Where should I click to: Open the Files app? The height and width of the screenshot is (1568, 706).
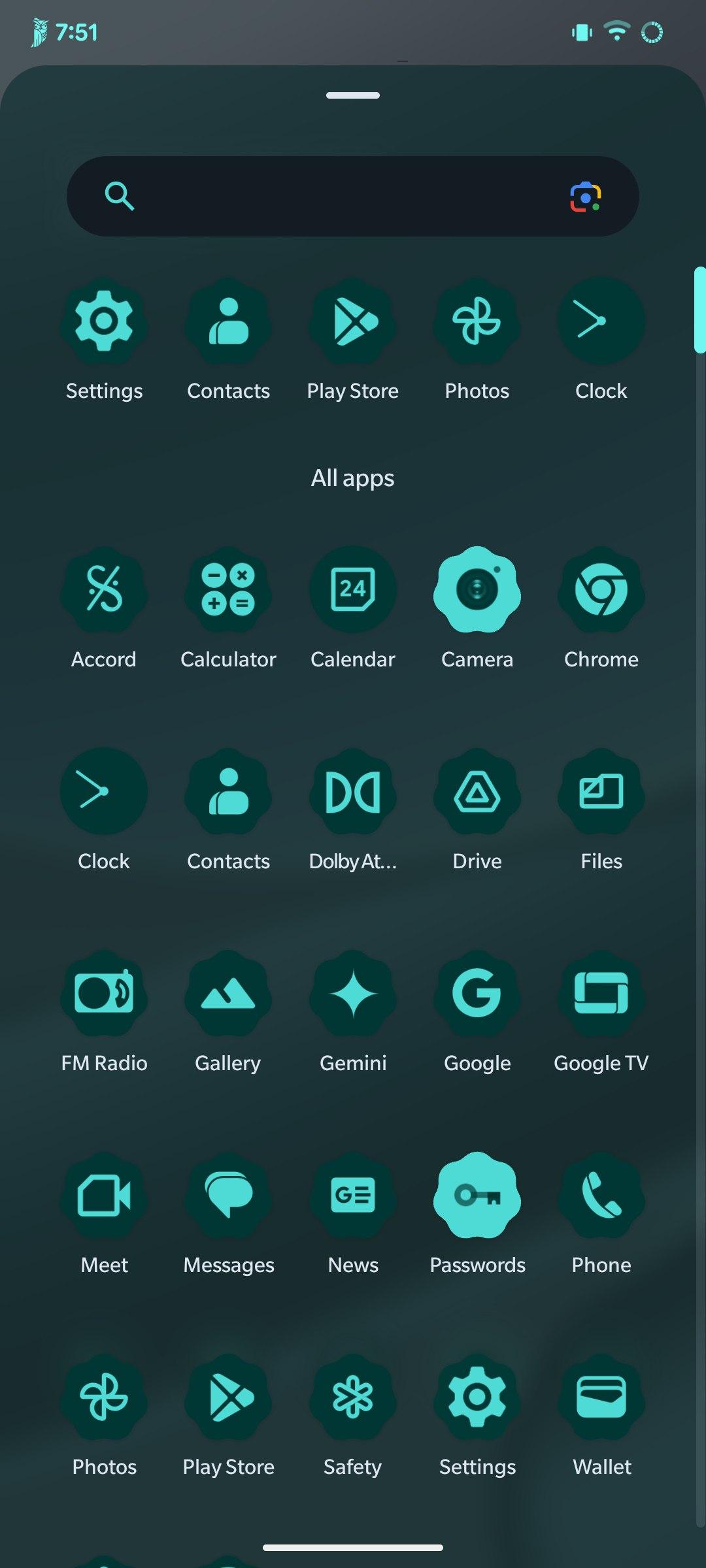click(x=601, y=792)
